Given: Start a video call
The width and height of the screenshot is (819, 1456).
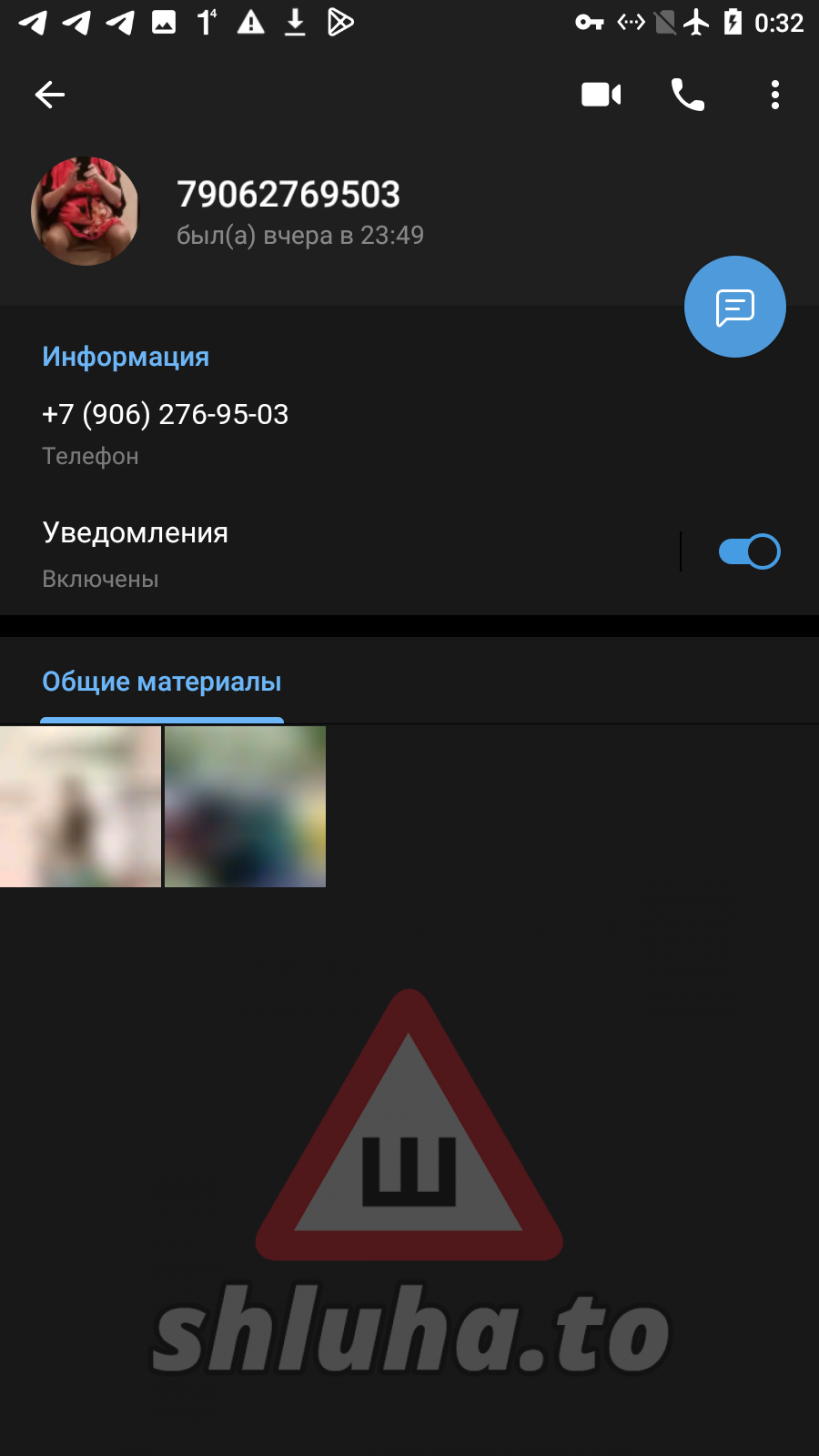Looking at the screenshot, I should tap(601, 95).
